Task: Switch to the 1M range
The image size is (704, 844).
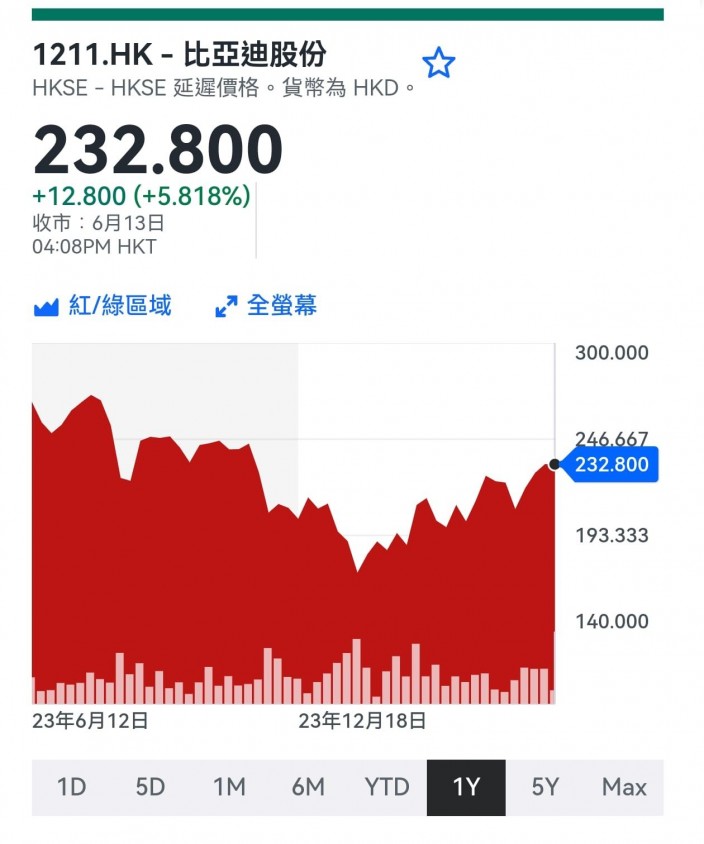Action: (229, 787)
